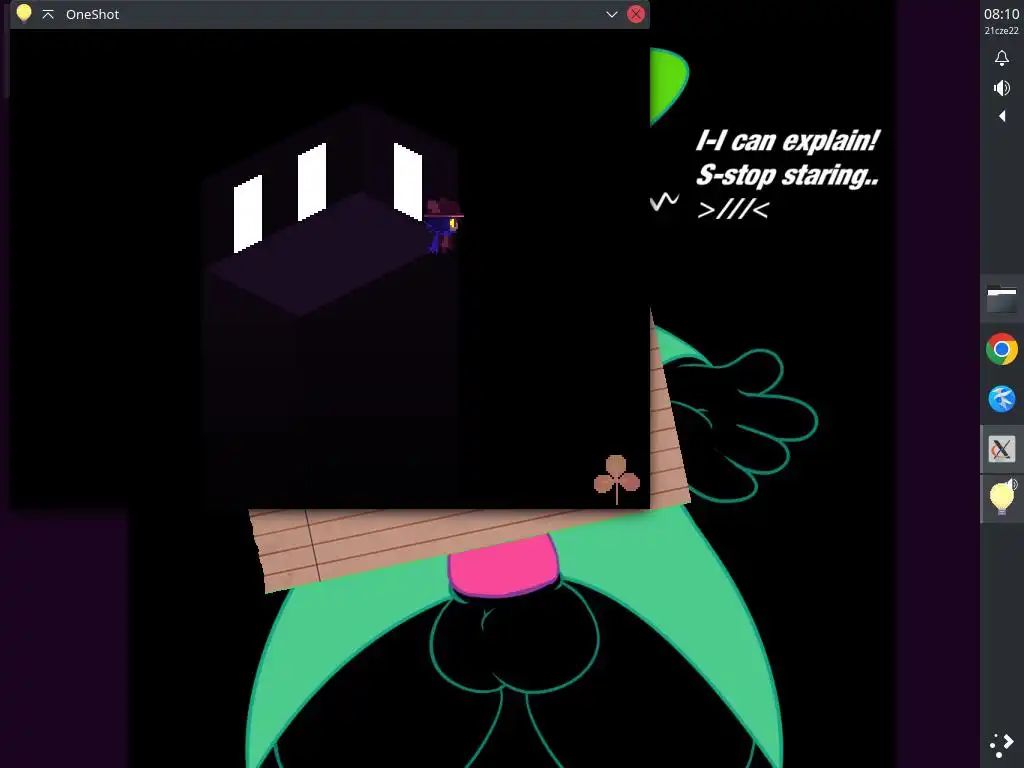The height and width of the screenshot is (768, 1024).
Task: Open the clock and calendar widget
Action: point(1001,20)
